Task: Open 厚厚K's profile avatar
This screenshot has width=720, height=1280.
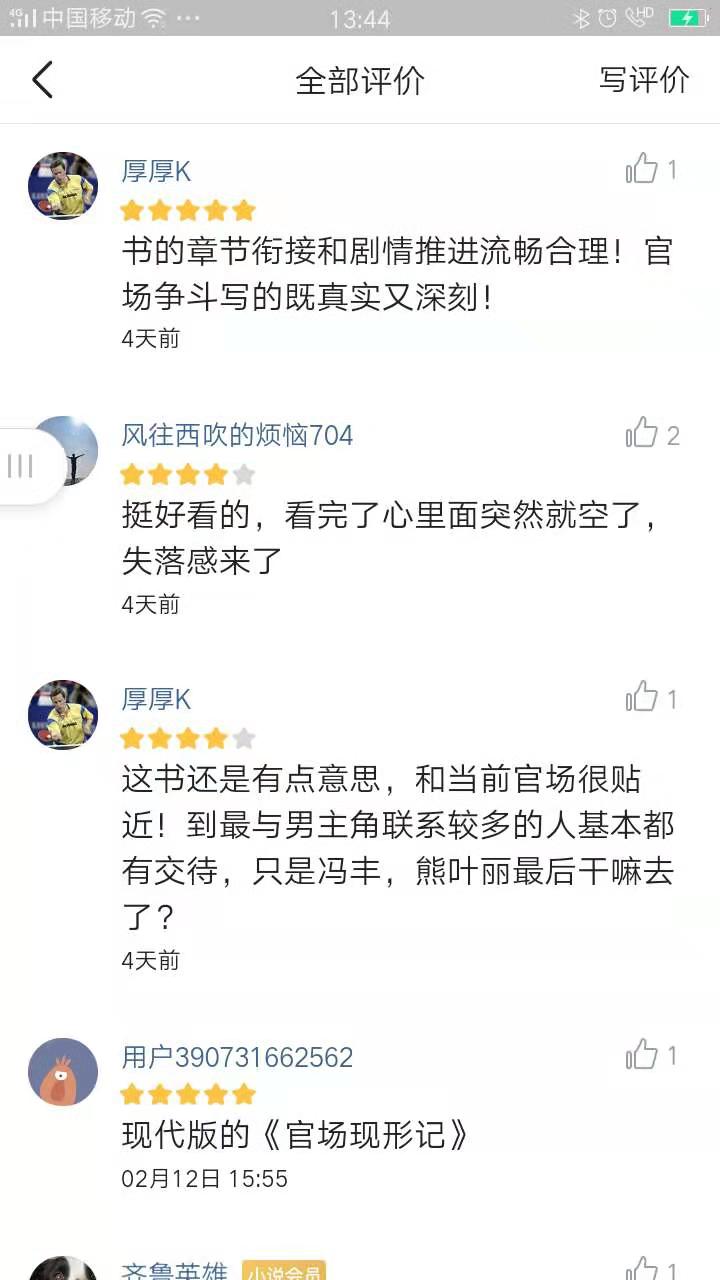Action: click(x=63, y=186)
